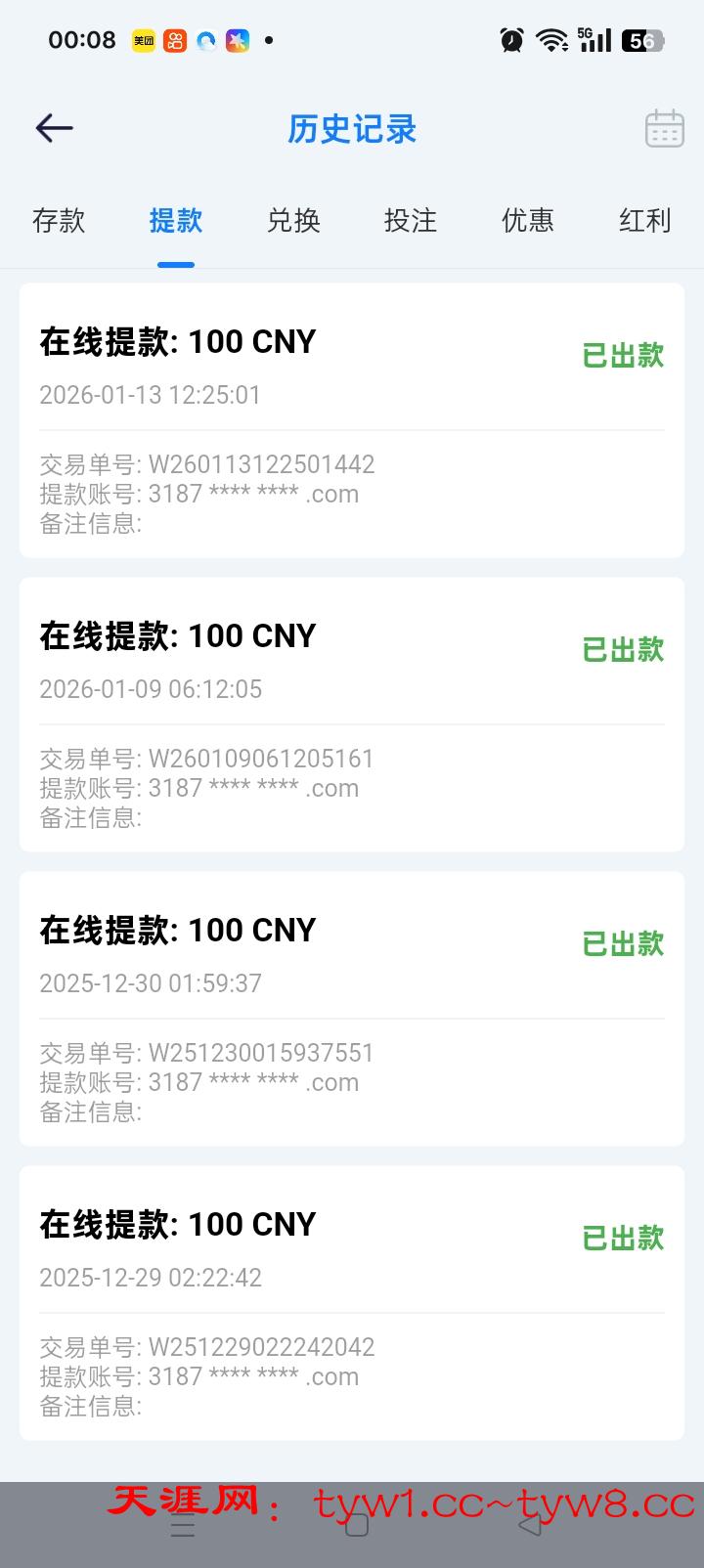This screenshot has height=1568, width=704.
Task: Show the 红利 tab
Action: tap(644, 221)
